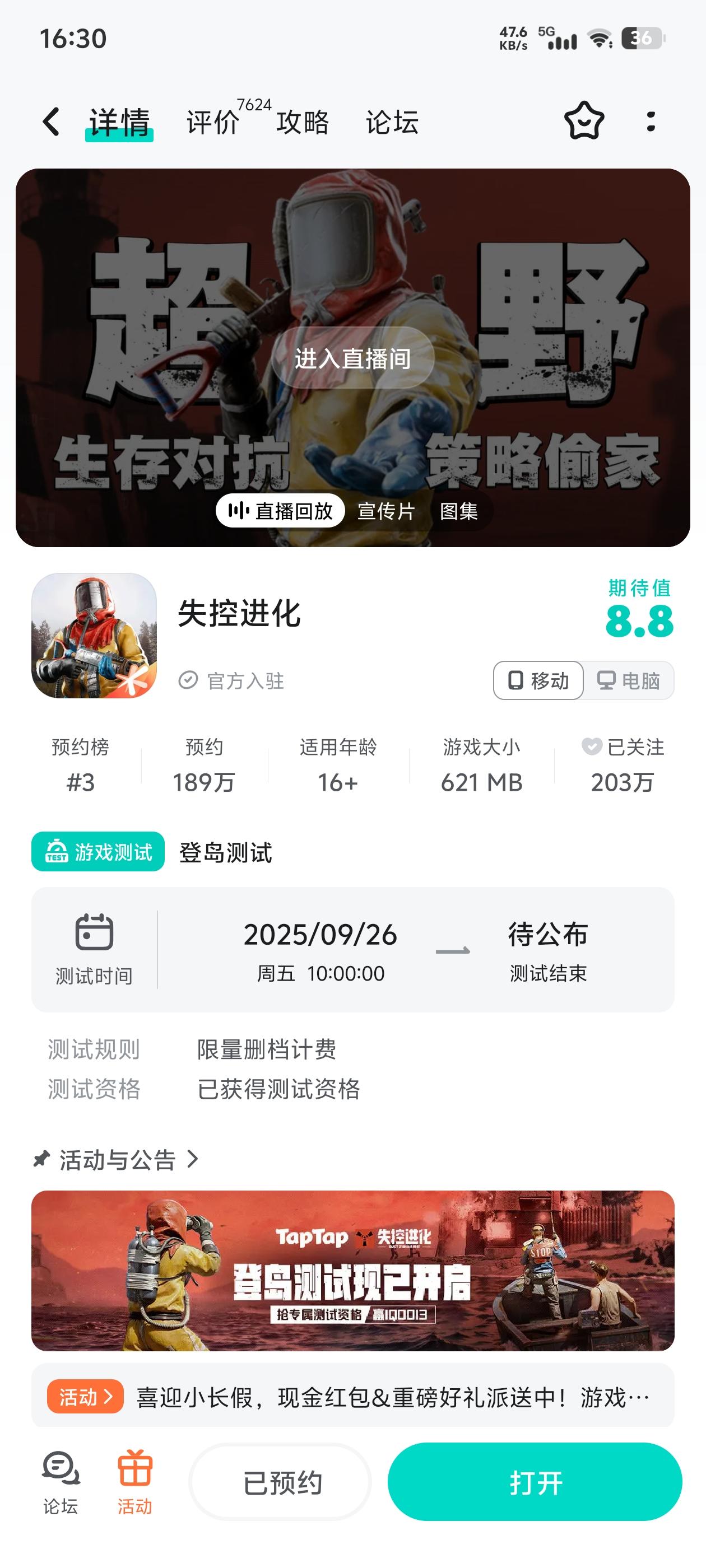The width and height of the screenshot is (706, 1568).
Task: Select the 移动 platform option
Action: (538, 680)
